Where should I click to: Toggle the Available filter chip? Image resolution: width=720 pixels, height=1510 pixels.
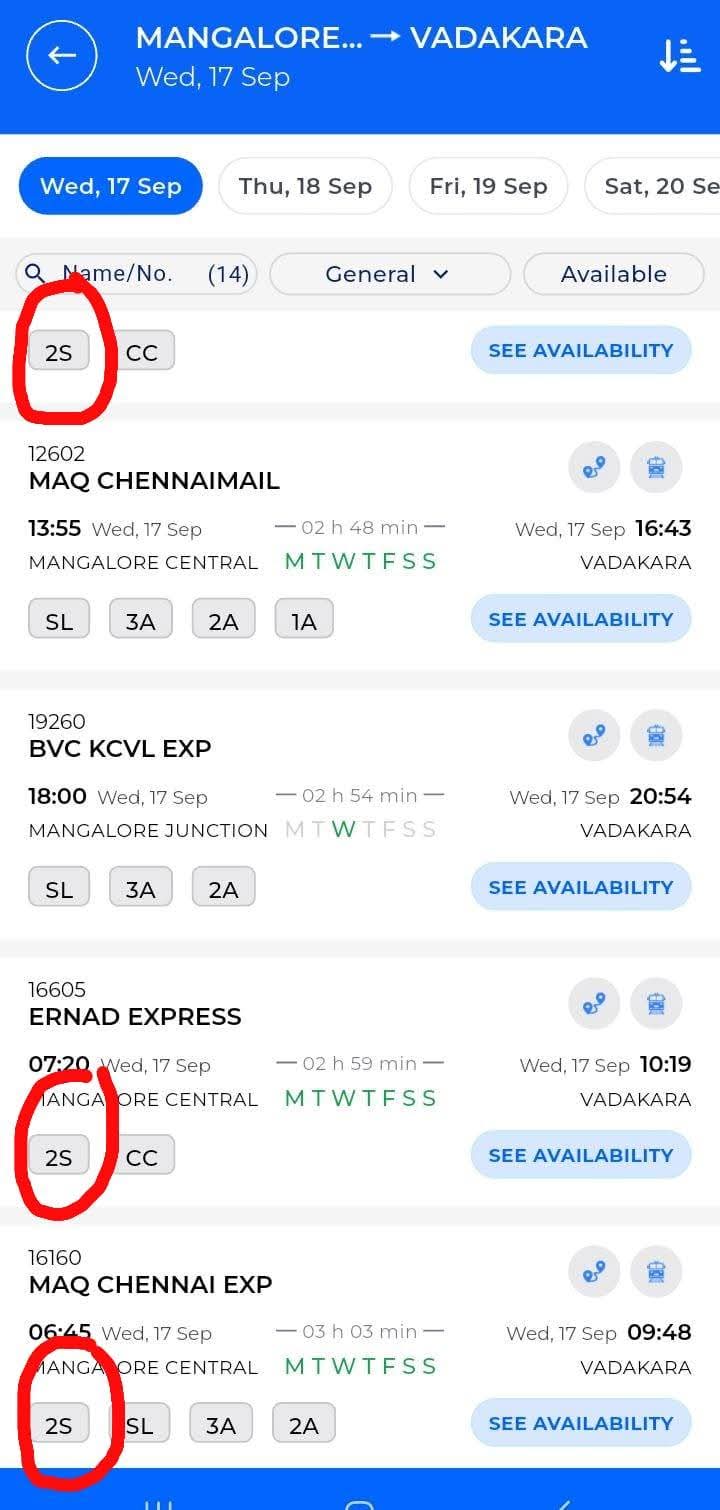[613, 274]
